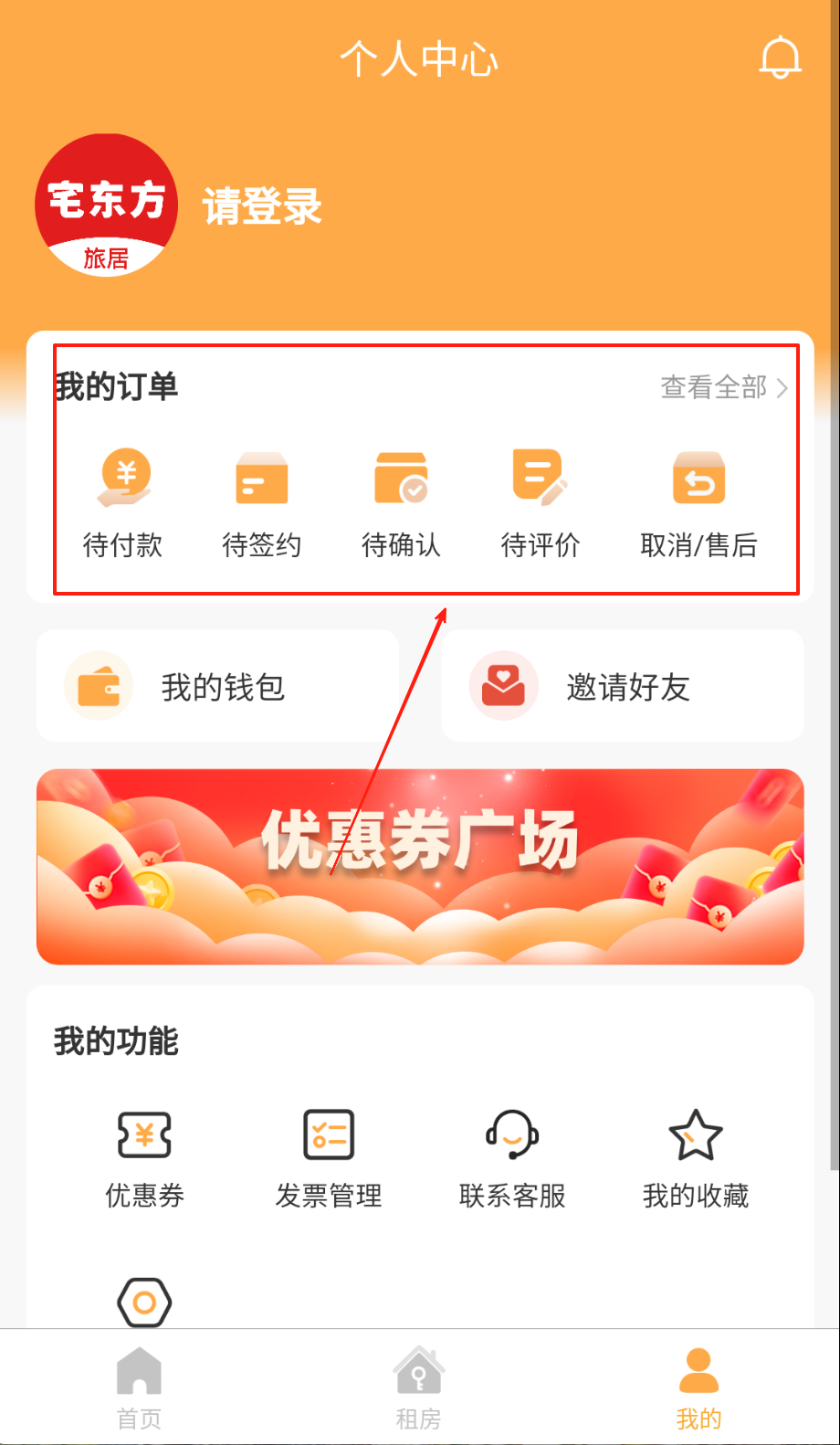View 待签约 orders
The width and height of the screenshot is (840, 1445).
(x=262, y=502)
